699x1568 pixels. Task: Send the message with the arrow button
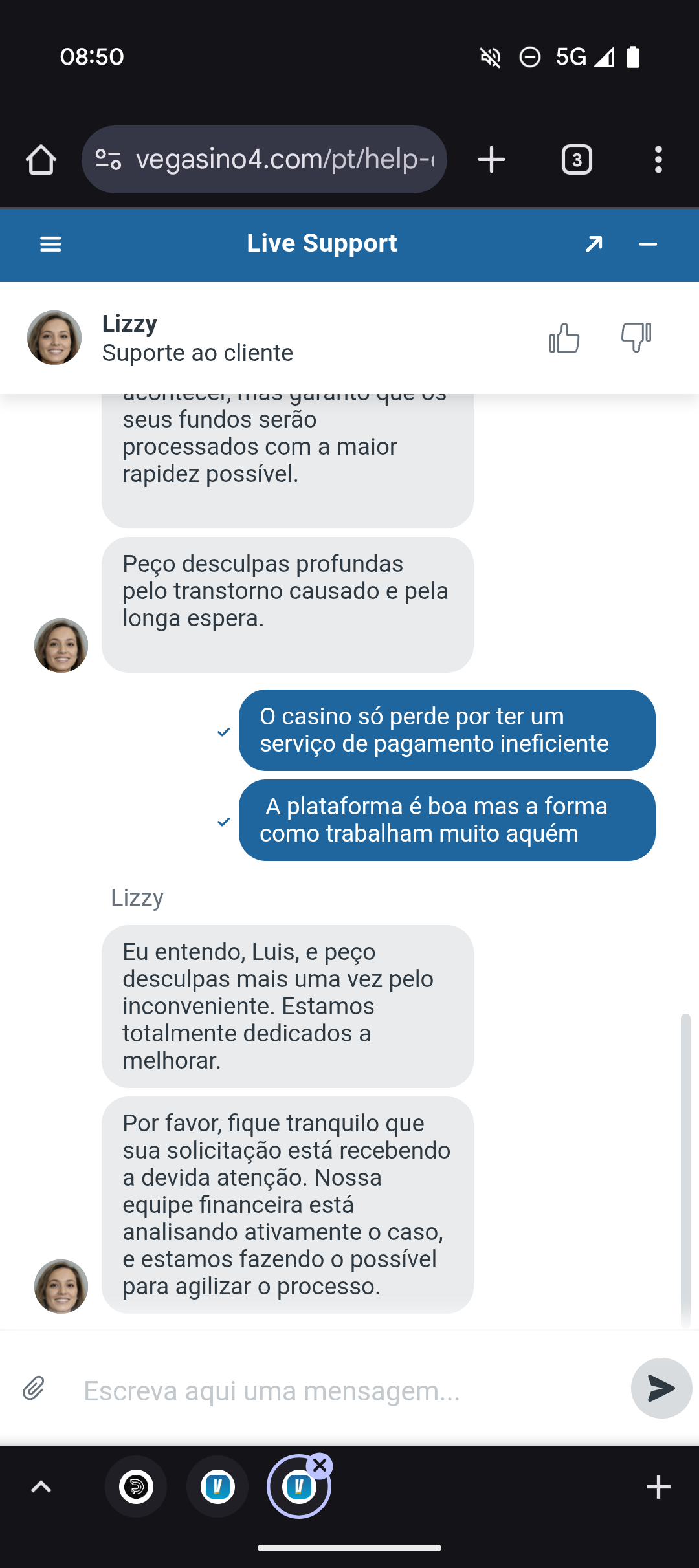pyautogui.click(x=661, y=1388)
